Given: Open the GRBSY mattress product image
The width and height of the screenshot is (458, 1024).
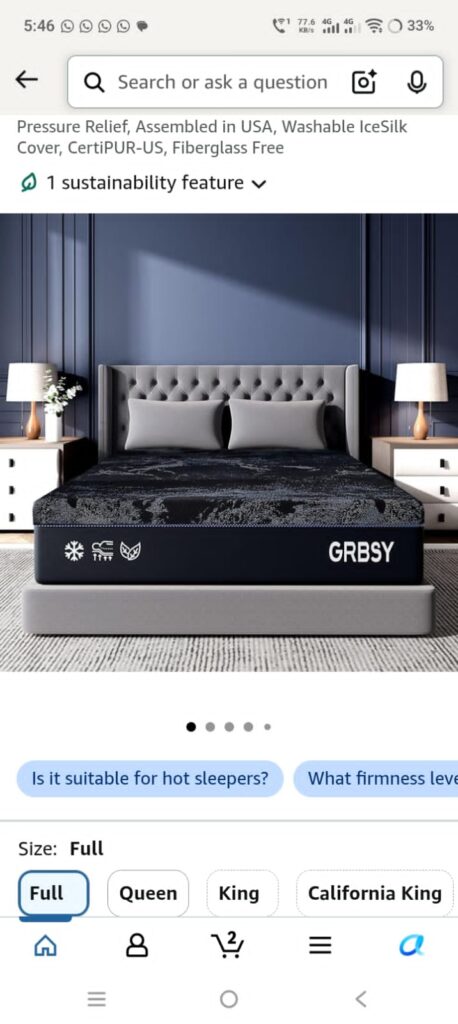Looking at the screenshot, I should coord(229,442).
